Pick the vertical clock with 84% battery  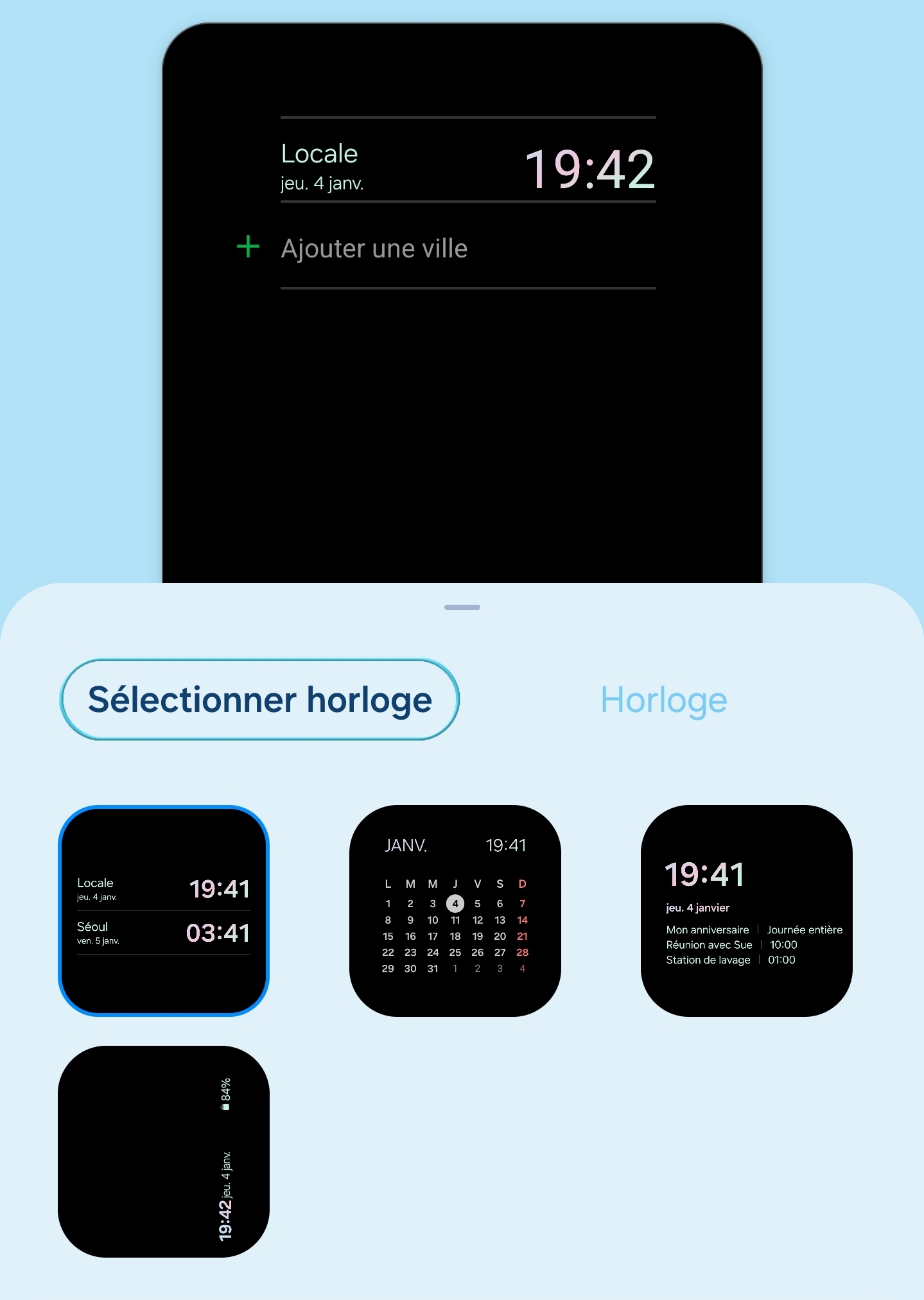click(x=164, y=1151)
